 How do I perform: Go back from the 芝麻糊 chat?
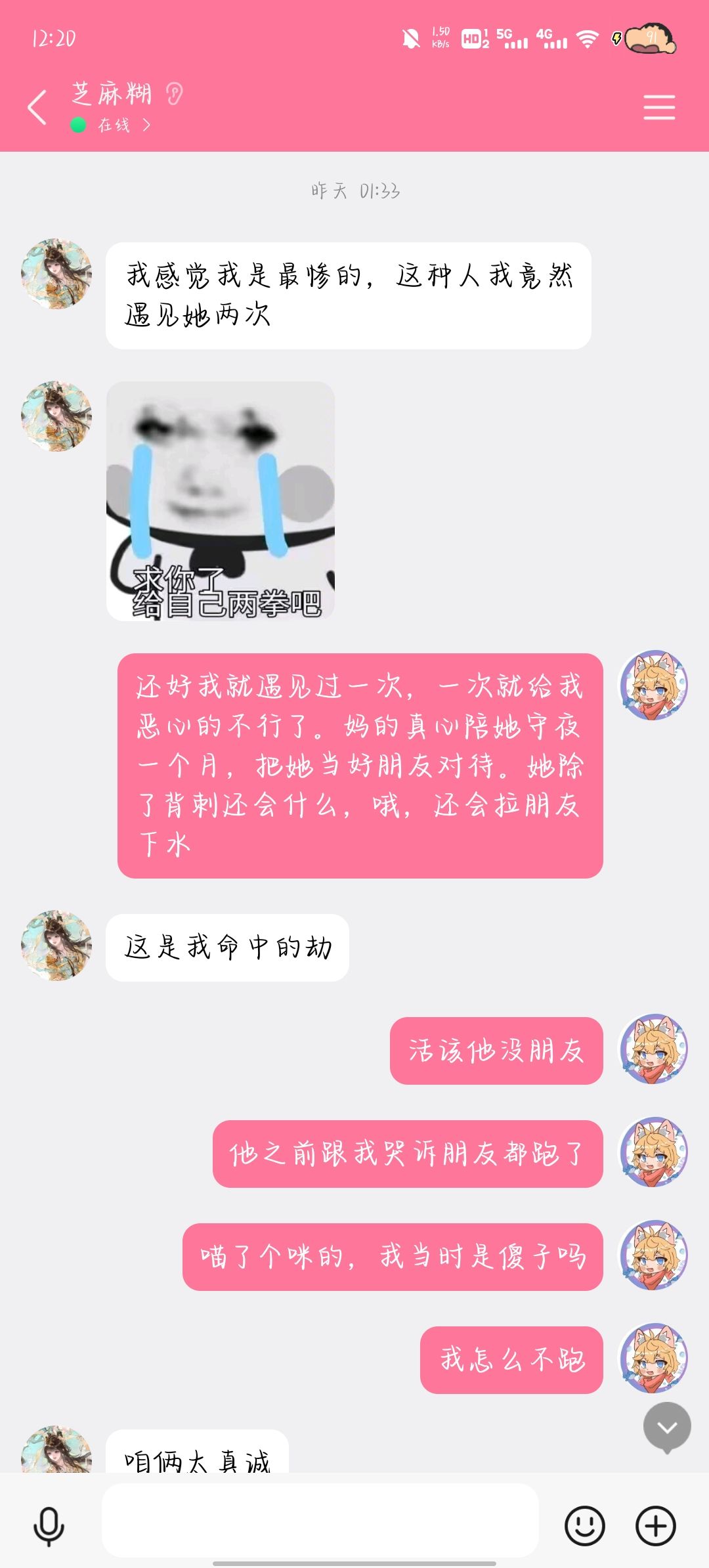click(37, 107)
